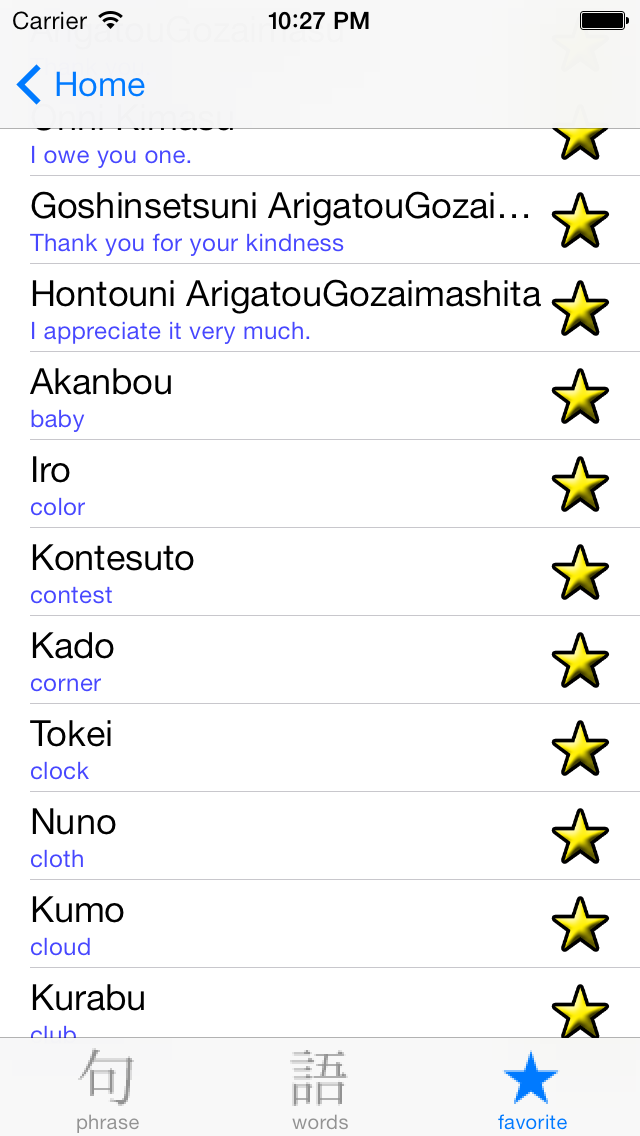Toggle the star beside Kado
This screenshot has width=640, height=1136.
pyautogui.click(x=580, y=659)
